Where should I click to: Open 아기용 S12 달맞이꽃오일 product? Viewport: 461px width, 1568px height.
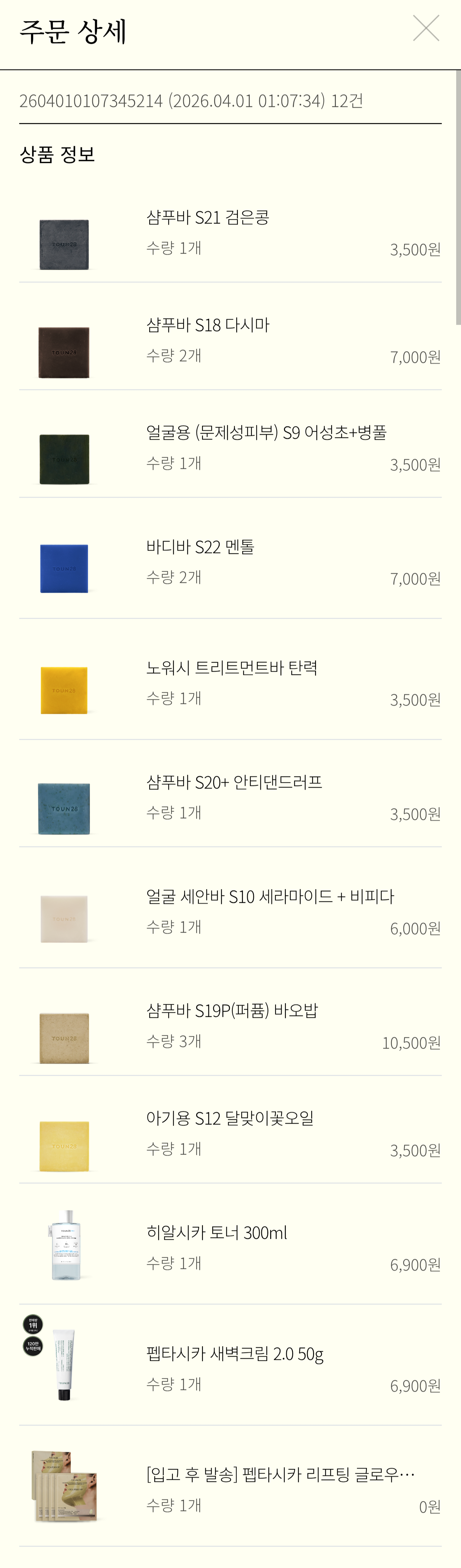230,1118
